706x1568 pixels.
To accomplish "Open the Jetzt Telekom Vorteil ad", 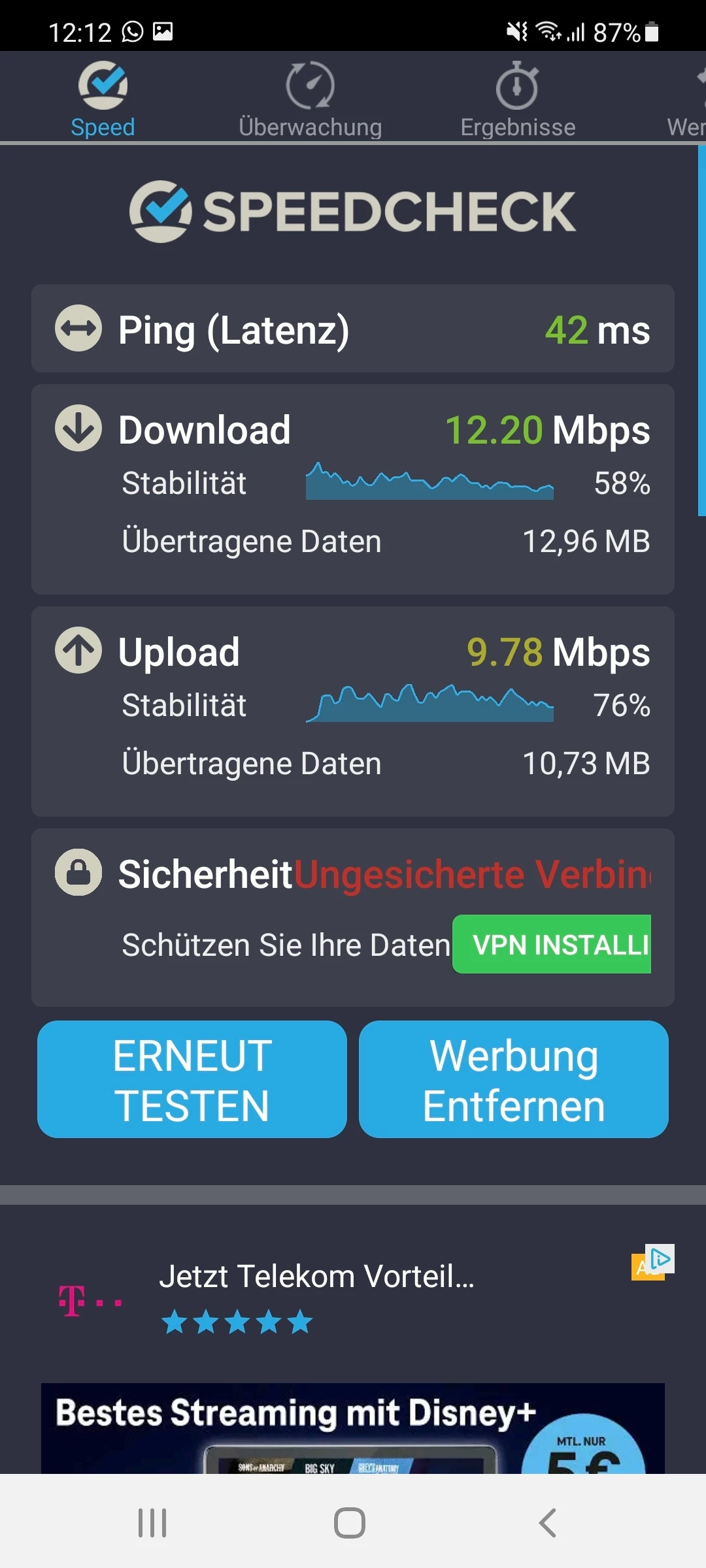I will pyautogui.click(x=316, y=1277).
